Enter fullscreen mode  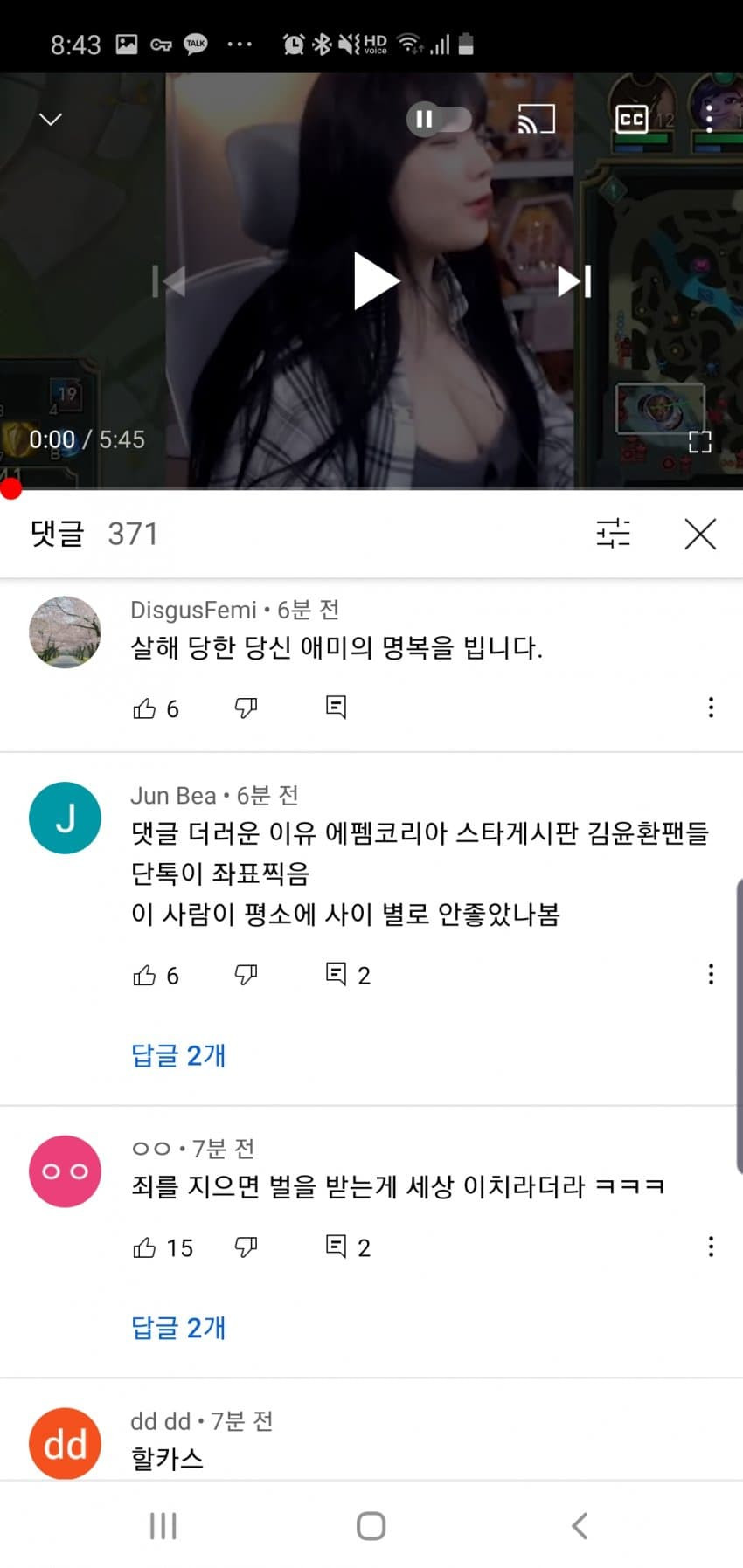699,442
